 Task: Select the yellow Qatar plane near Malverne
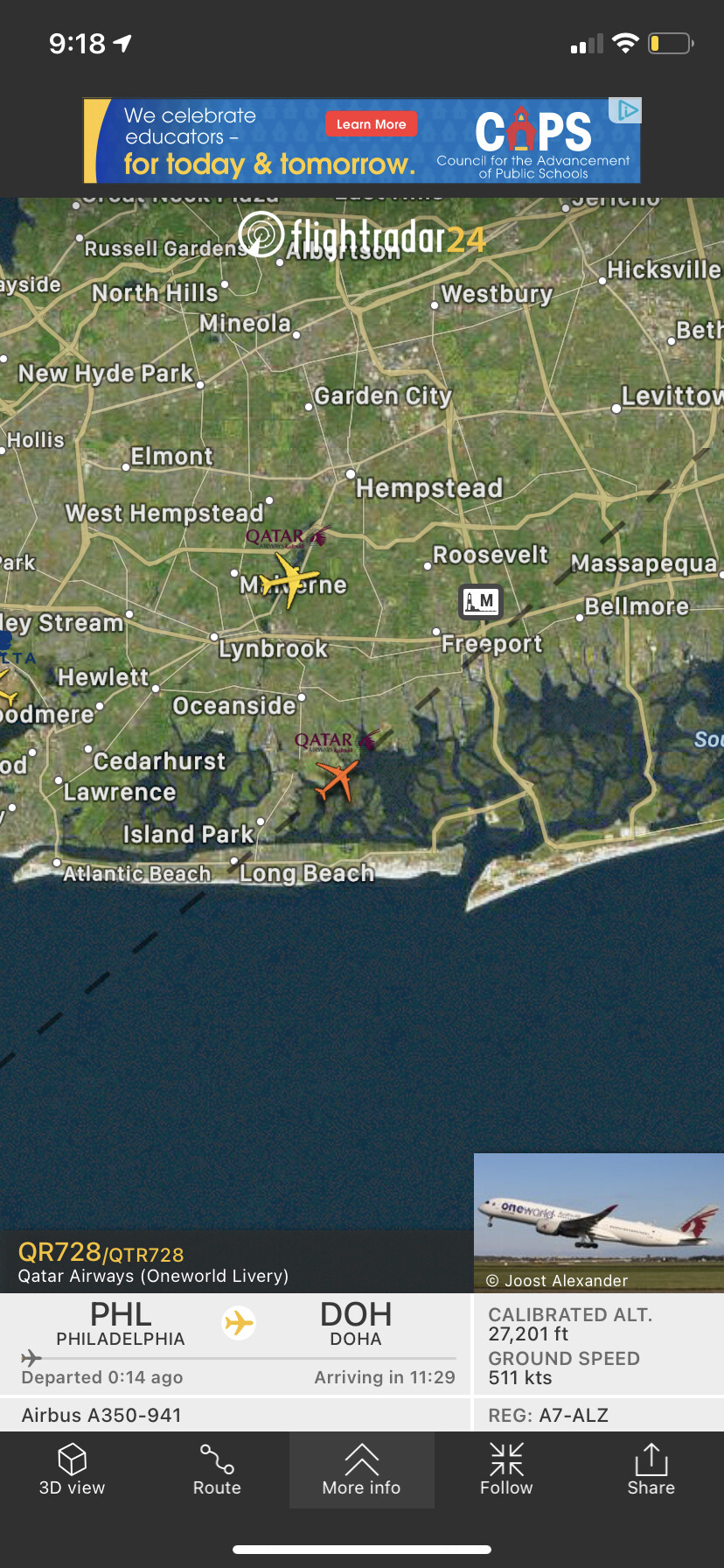pos(289,579)
